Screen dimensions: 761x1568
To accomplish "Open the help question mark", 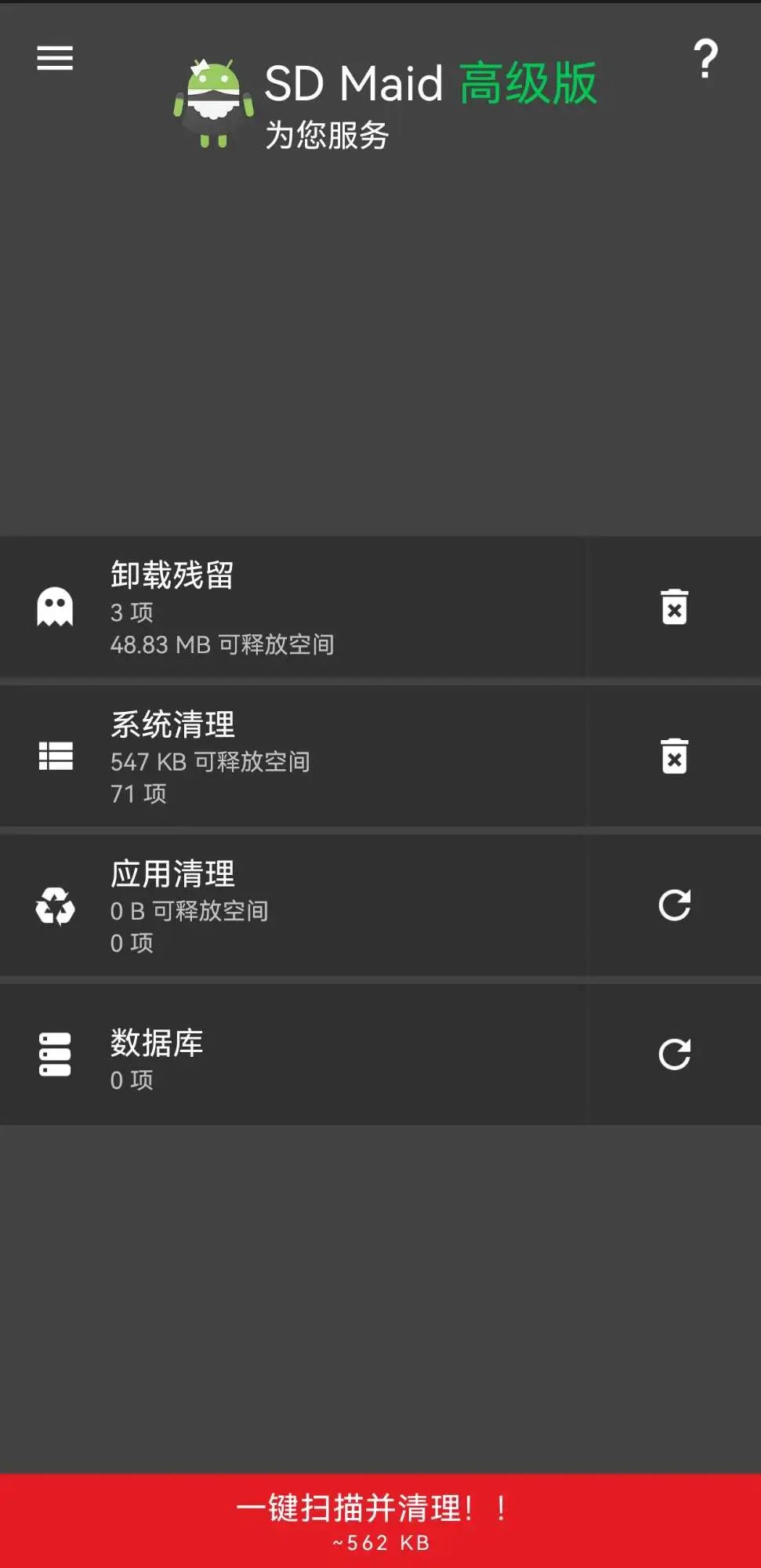I will point(705,60).
